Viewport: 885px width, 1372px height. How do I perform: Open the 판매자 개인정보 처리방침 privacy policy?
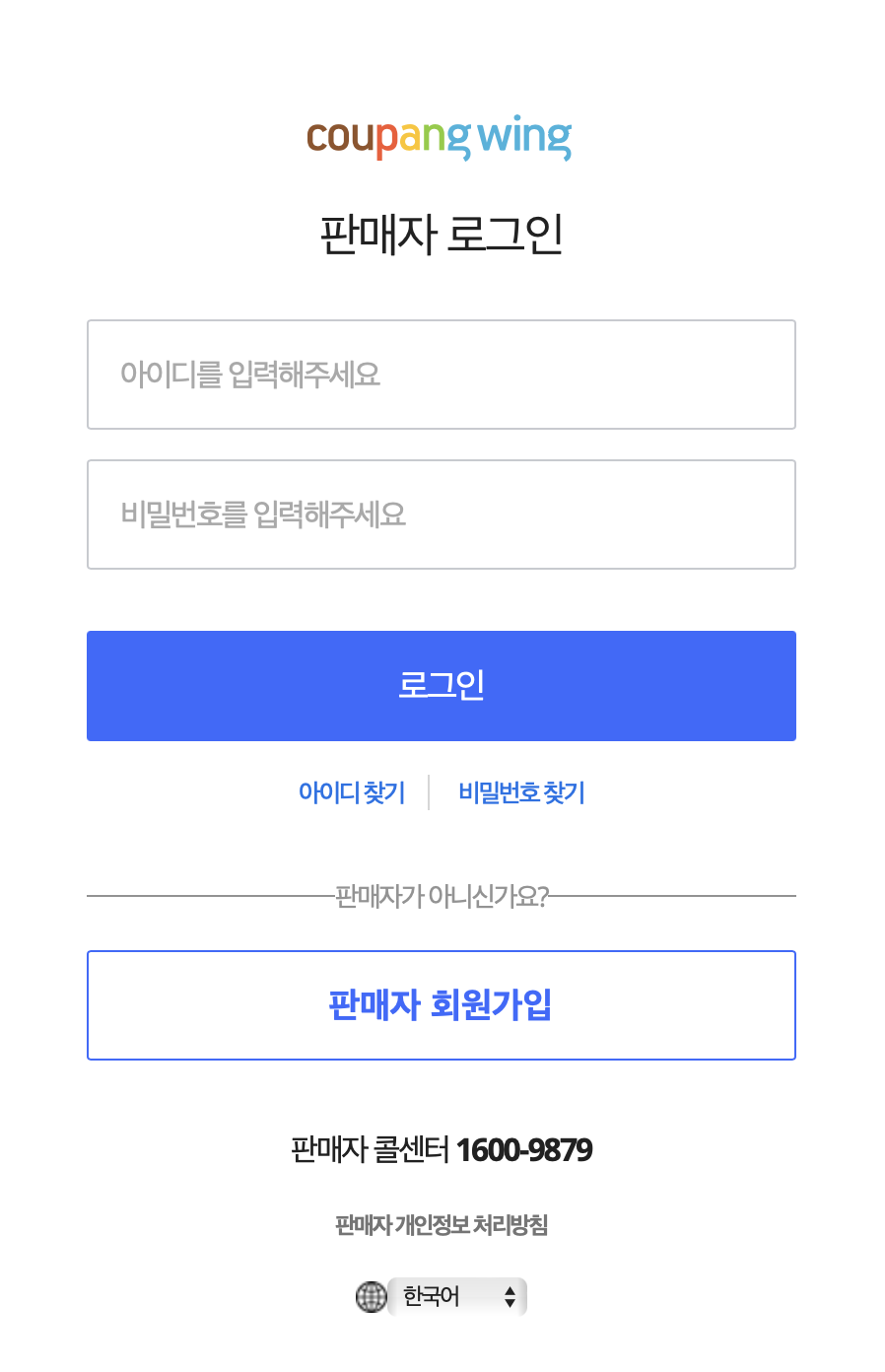coord(442,1225)
